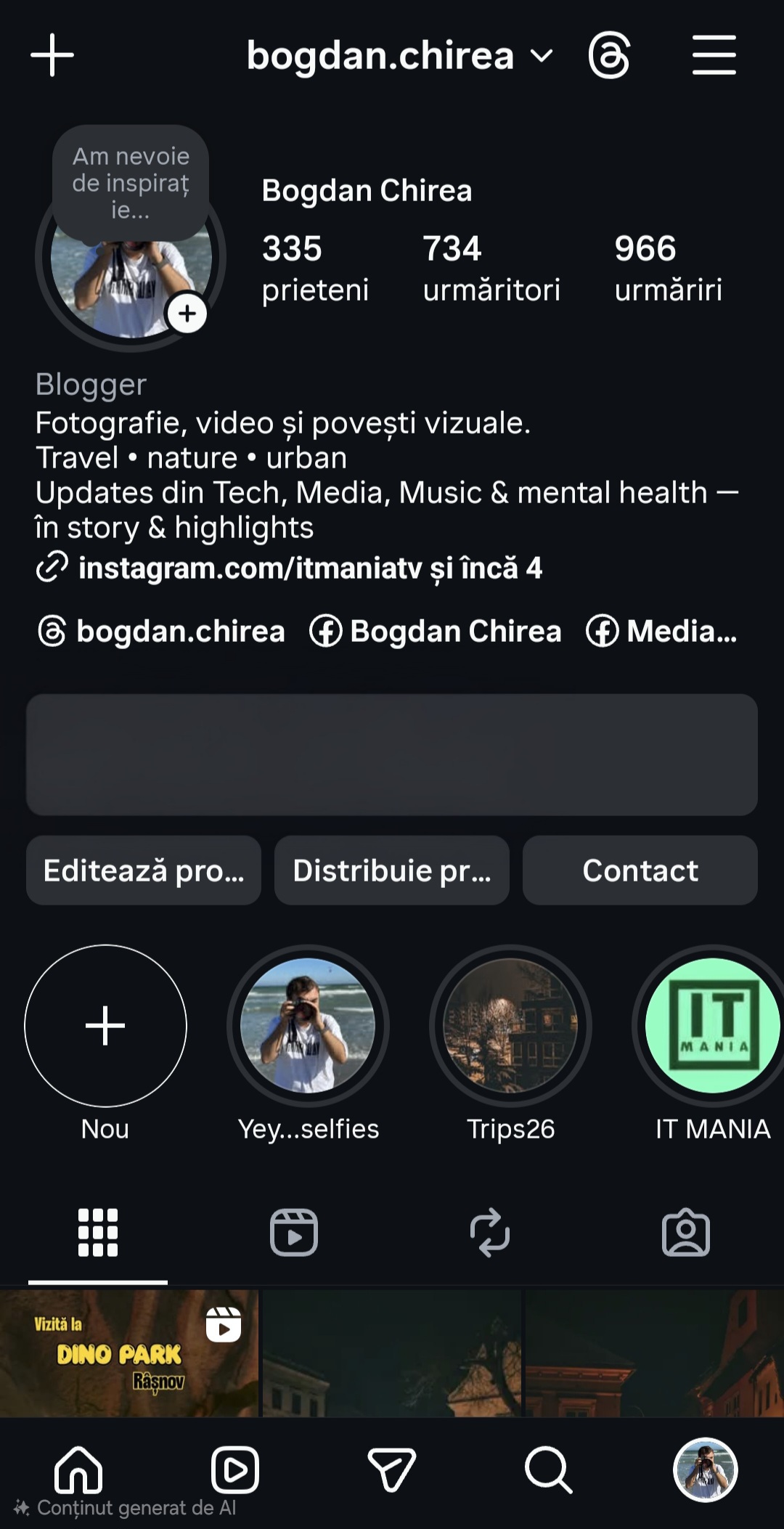Go to Home feed via house icon
Image resolution: width=784 pixels, height=1529 pixels.
click(x=78, y=1470)
